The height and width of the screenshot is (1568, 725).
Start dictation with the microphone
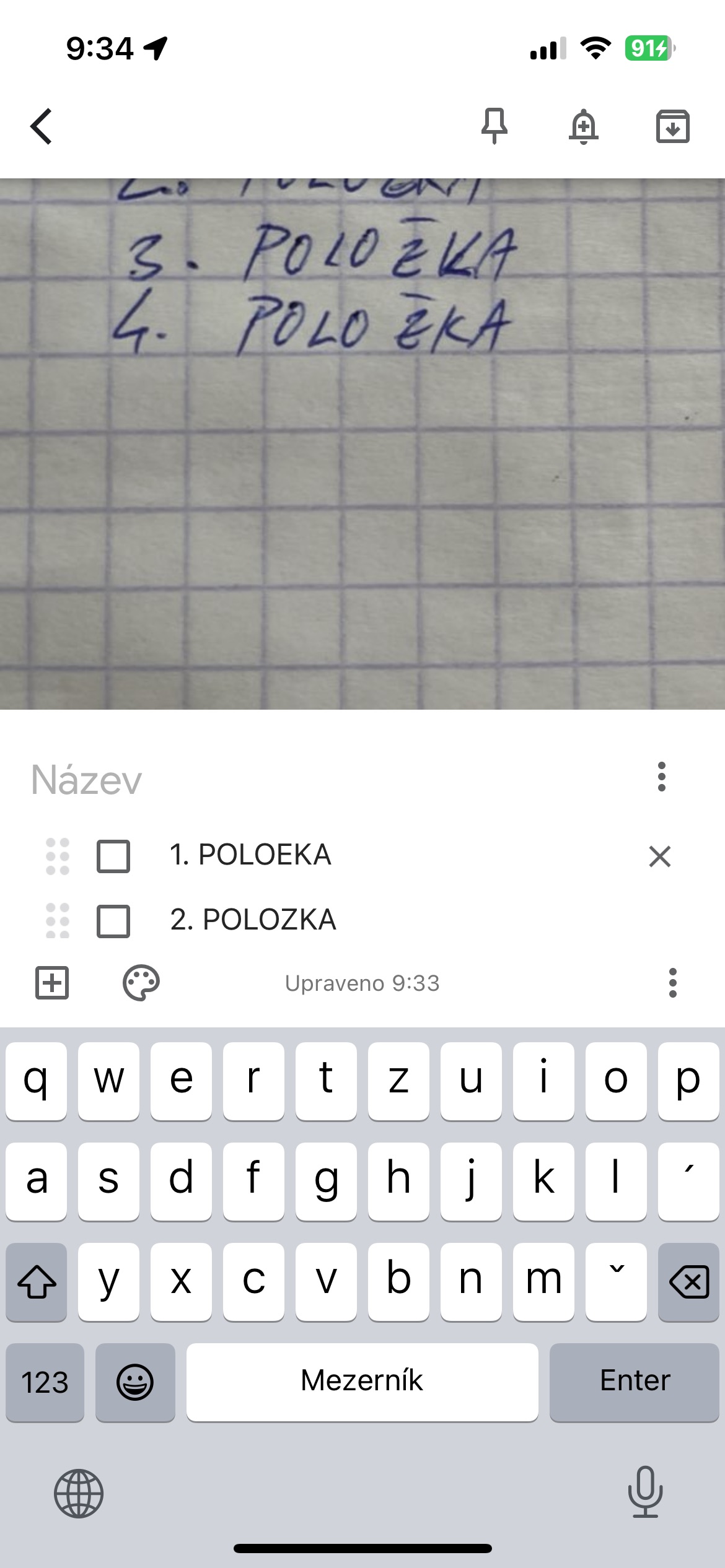pos(645,1492)
